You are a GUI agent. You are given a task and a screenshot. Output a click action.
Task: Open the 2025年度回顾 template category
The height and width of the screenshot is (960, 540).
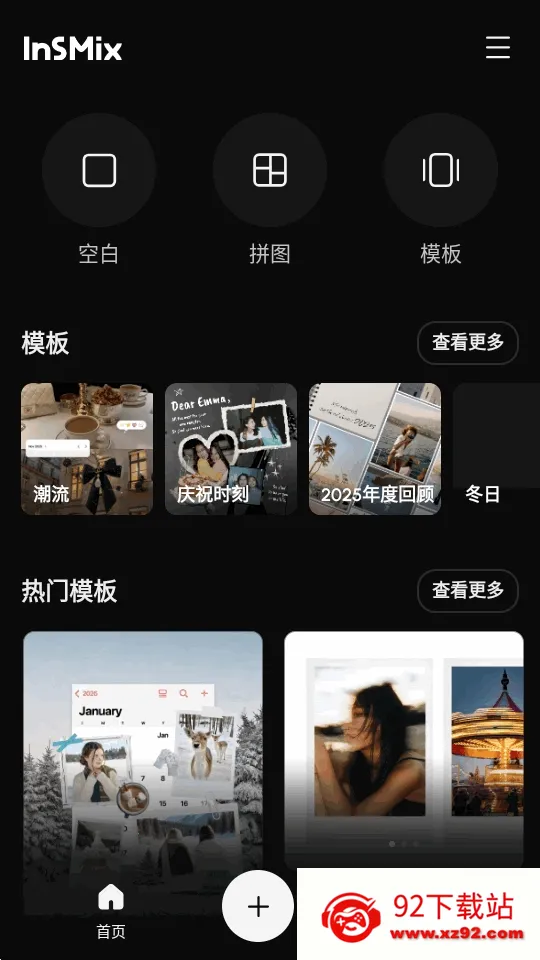click(375, 449)
